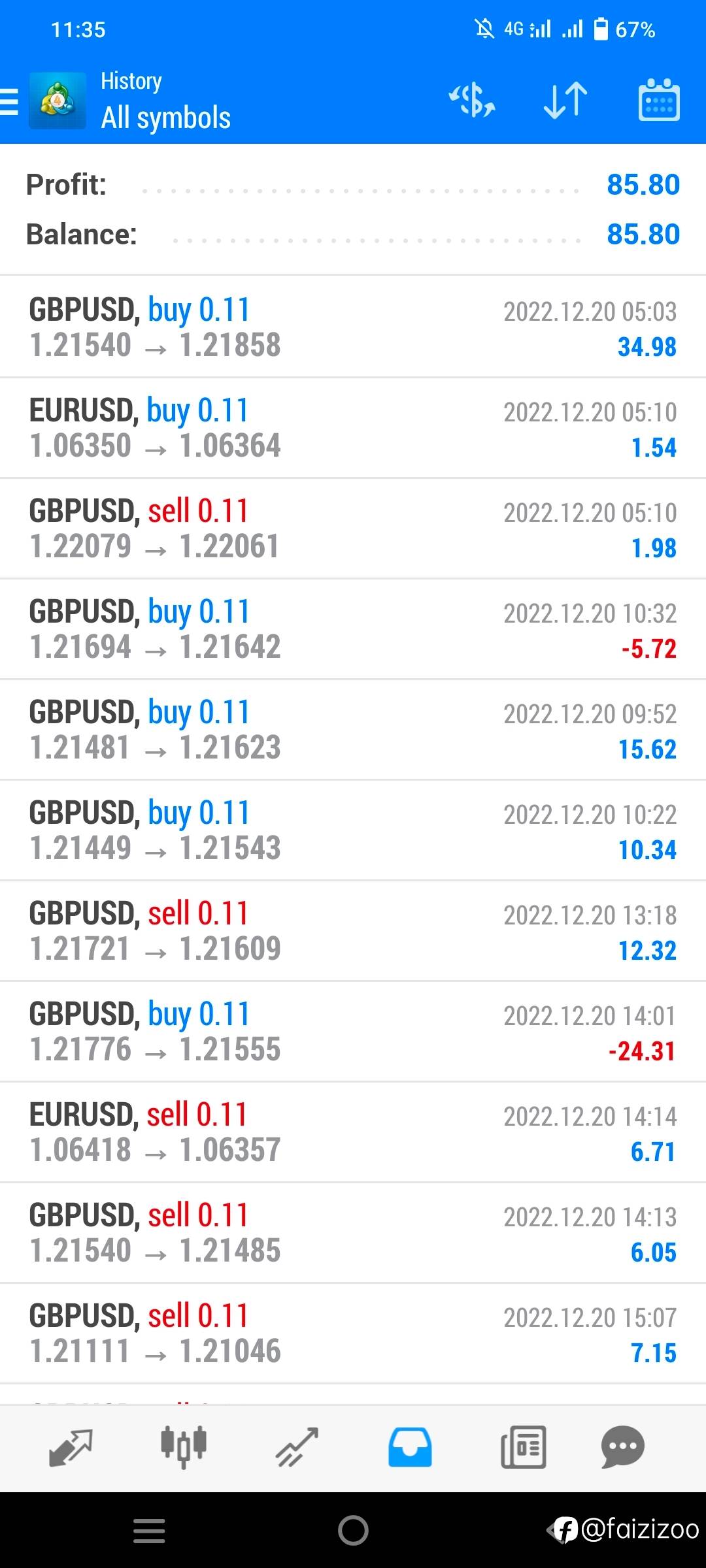Filter history by currency symbol
This screenshot has height=1568, width=706.
click(472, 101)
